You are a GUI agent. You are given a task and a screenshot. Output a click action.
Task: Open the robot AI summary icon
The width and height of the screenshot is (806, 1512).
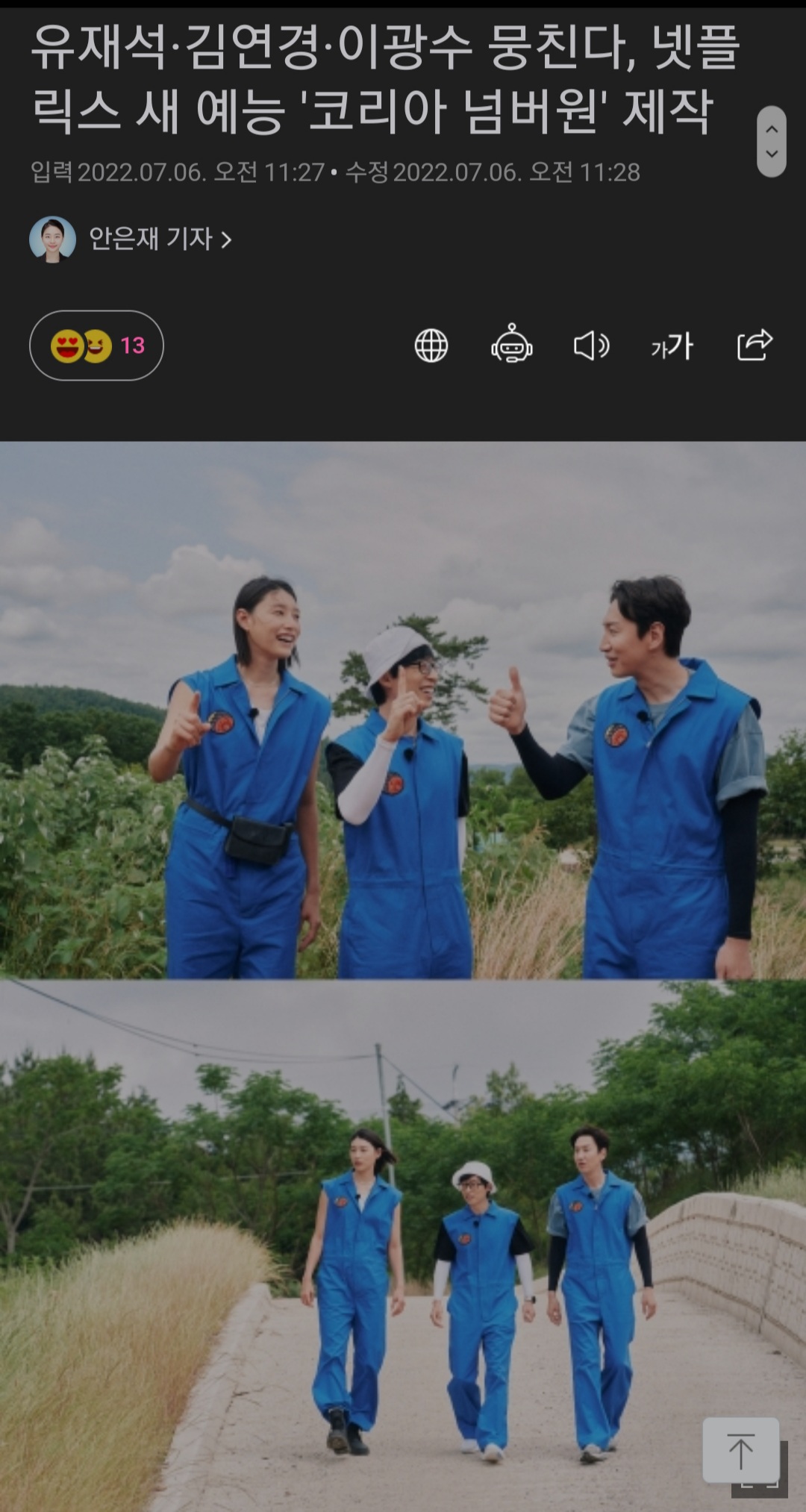[512, 345]
